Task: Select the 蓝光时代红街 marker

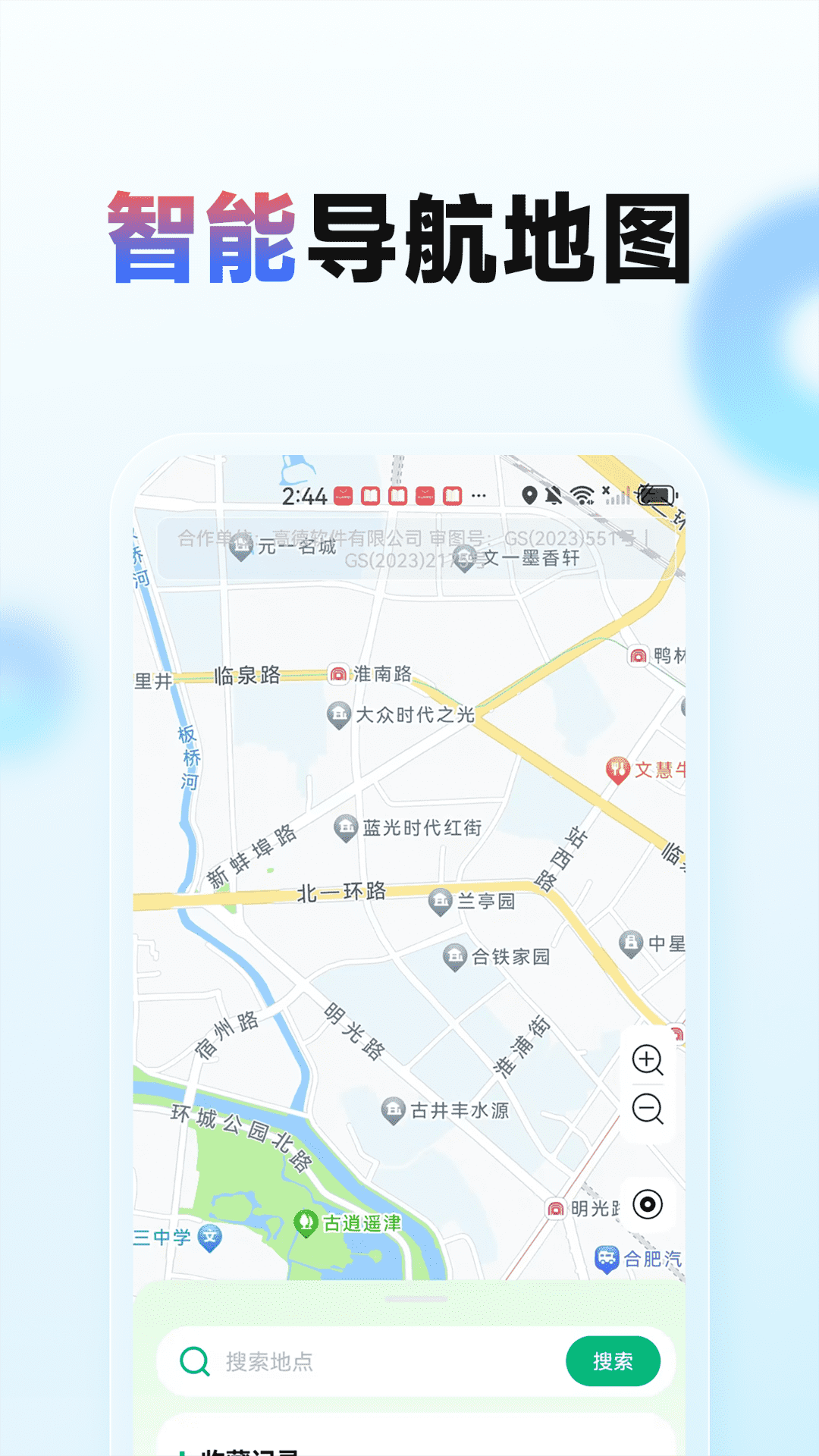Action: 347,827
